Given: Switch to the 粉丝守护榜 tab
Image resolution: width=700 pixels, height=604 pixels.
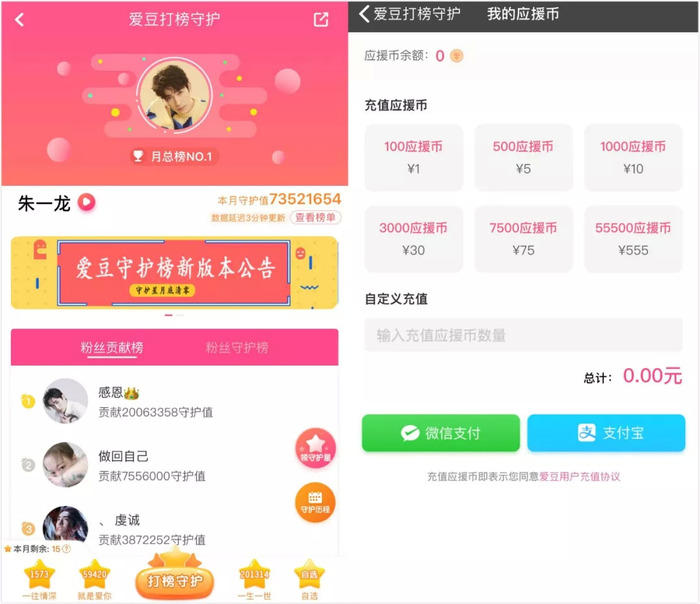Looking at the screenshot, I should (x=237, y=347).
